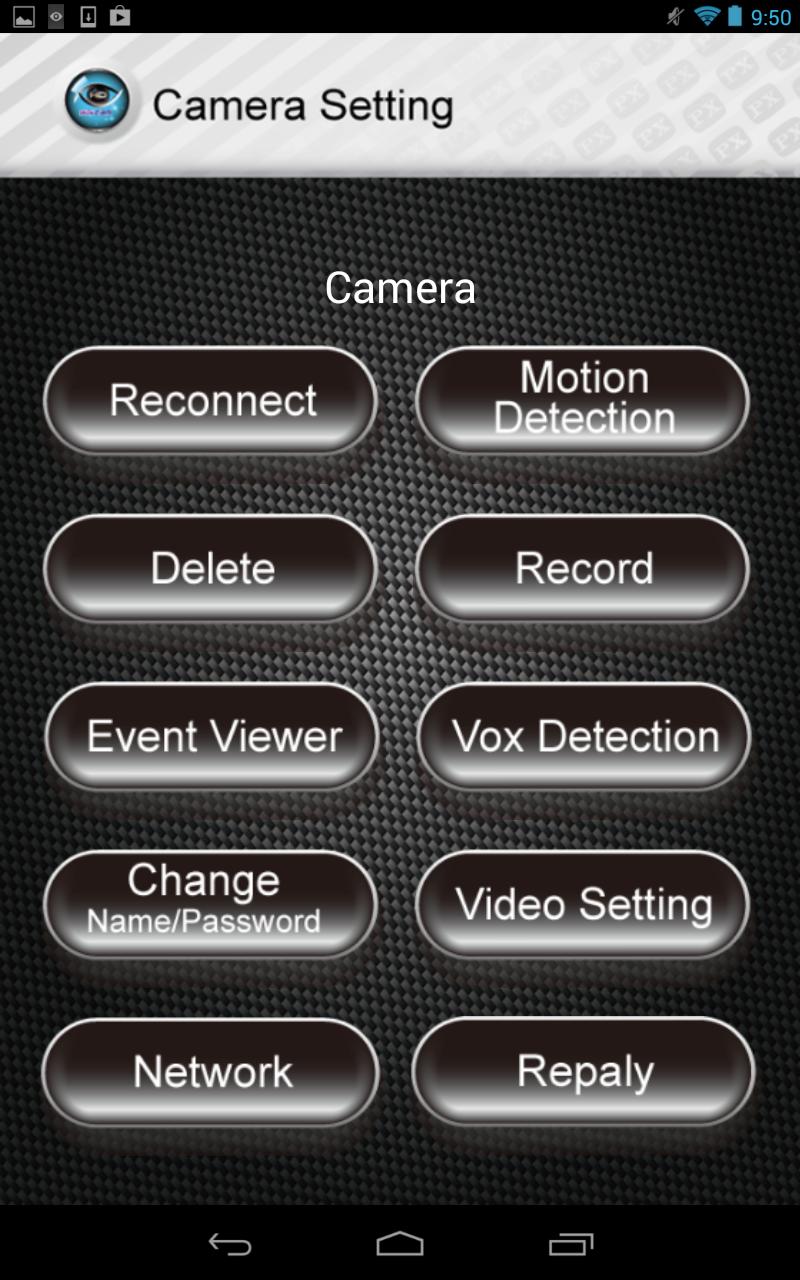Open Video Setting options

pyautogui.click(x=583, y=903)
